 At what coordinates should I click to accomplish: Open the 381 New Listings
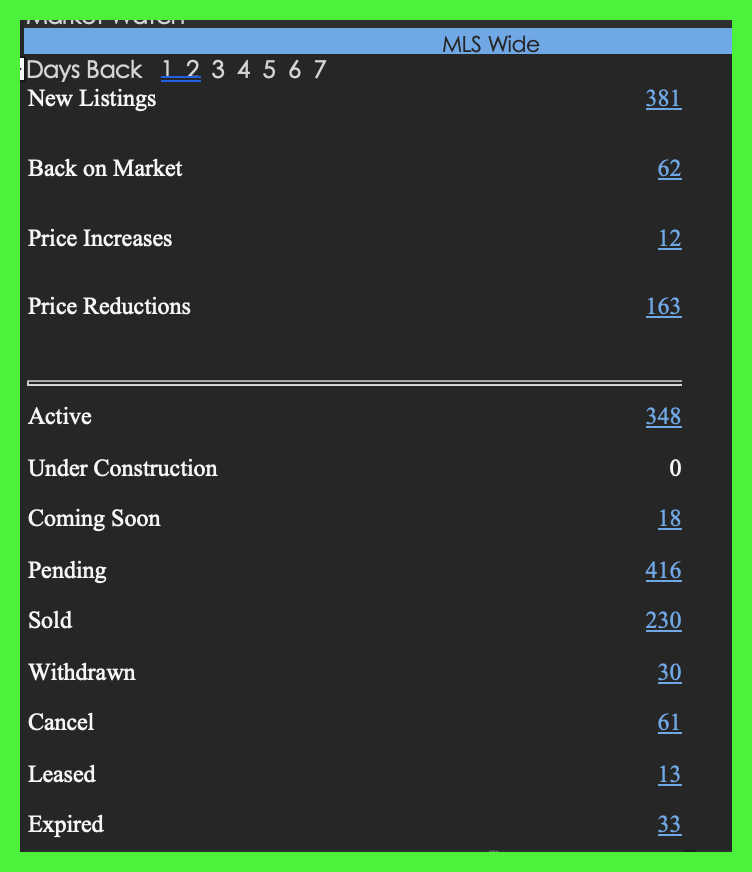[x=663, y=99]
